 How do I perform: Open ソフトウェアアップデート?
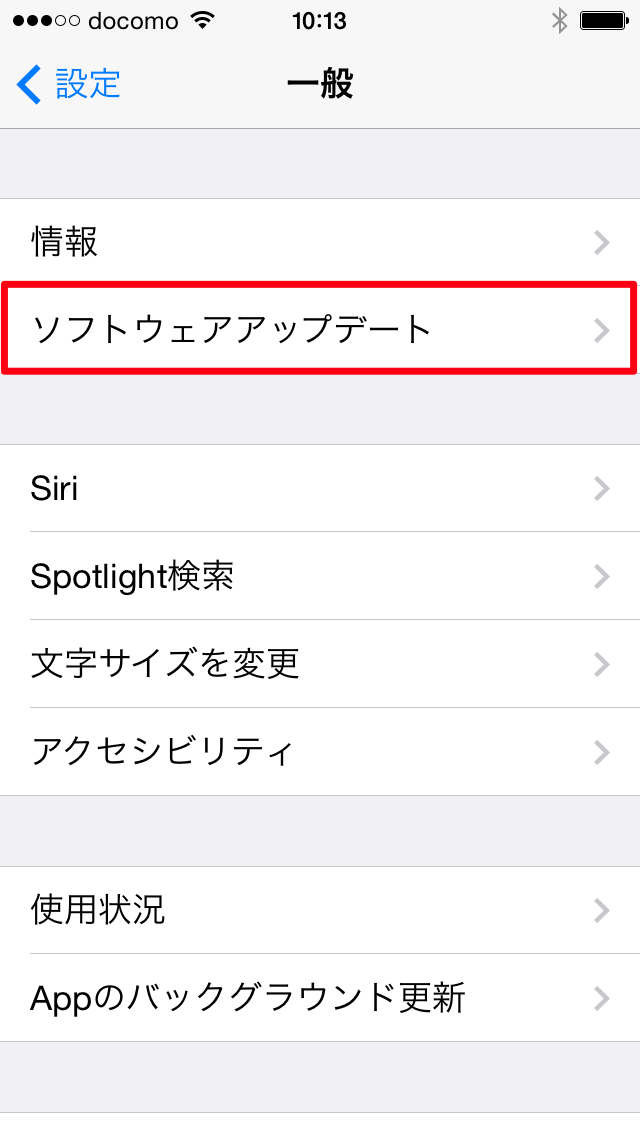tap(320, 329)
